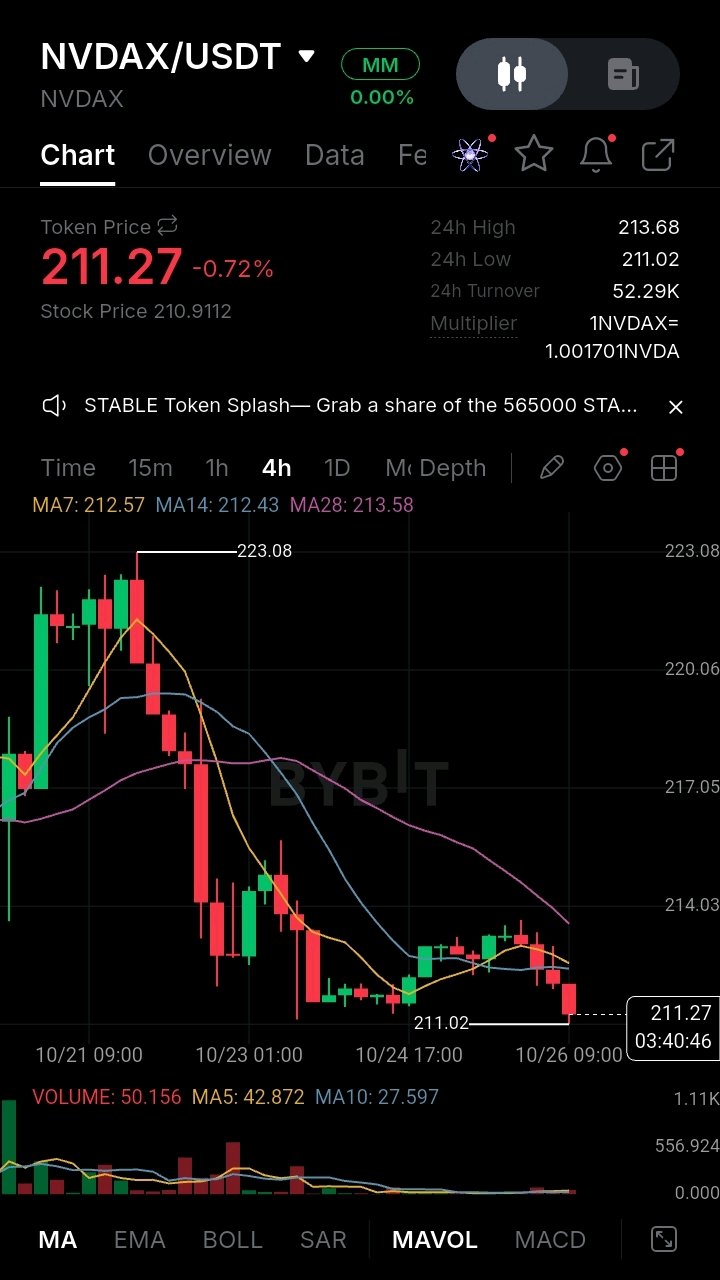Add NVDAX to favorites with star
Viewport: 720px width, 1280px height.
pyautogui.click(x=534, y=154)
